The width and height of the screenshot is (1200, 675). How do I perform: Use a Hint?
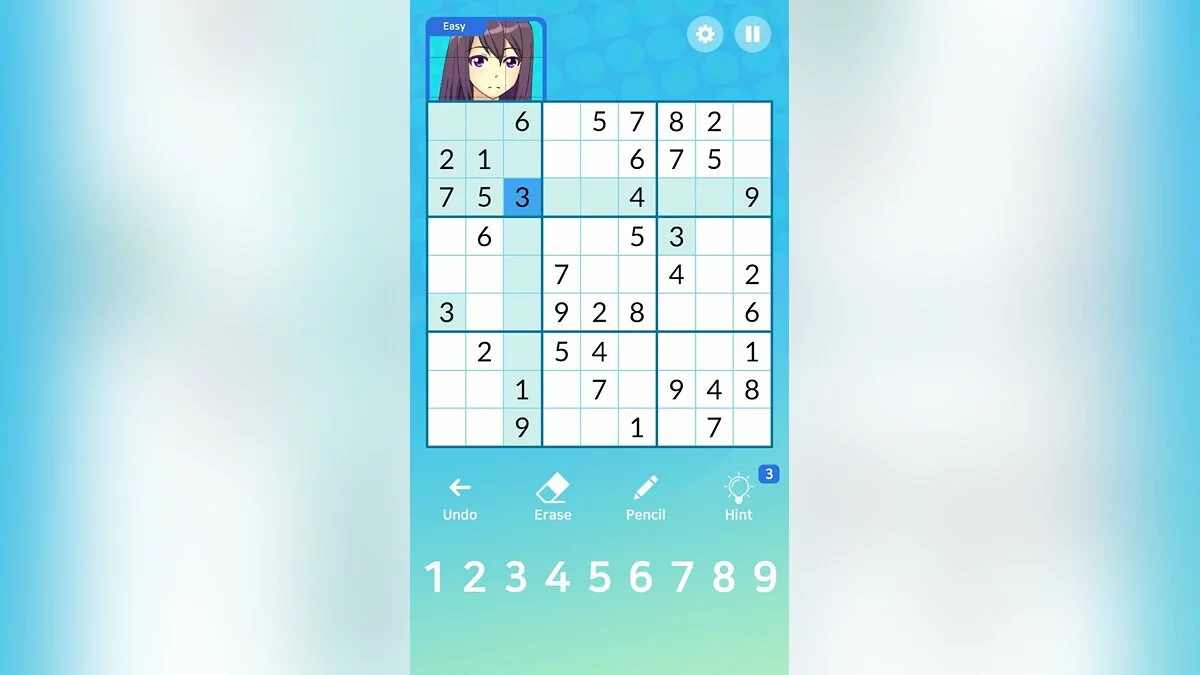tap(739, 498)
